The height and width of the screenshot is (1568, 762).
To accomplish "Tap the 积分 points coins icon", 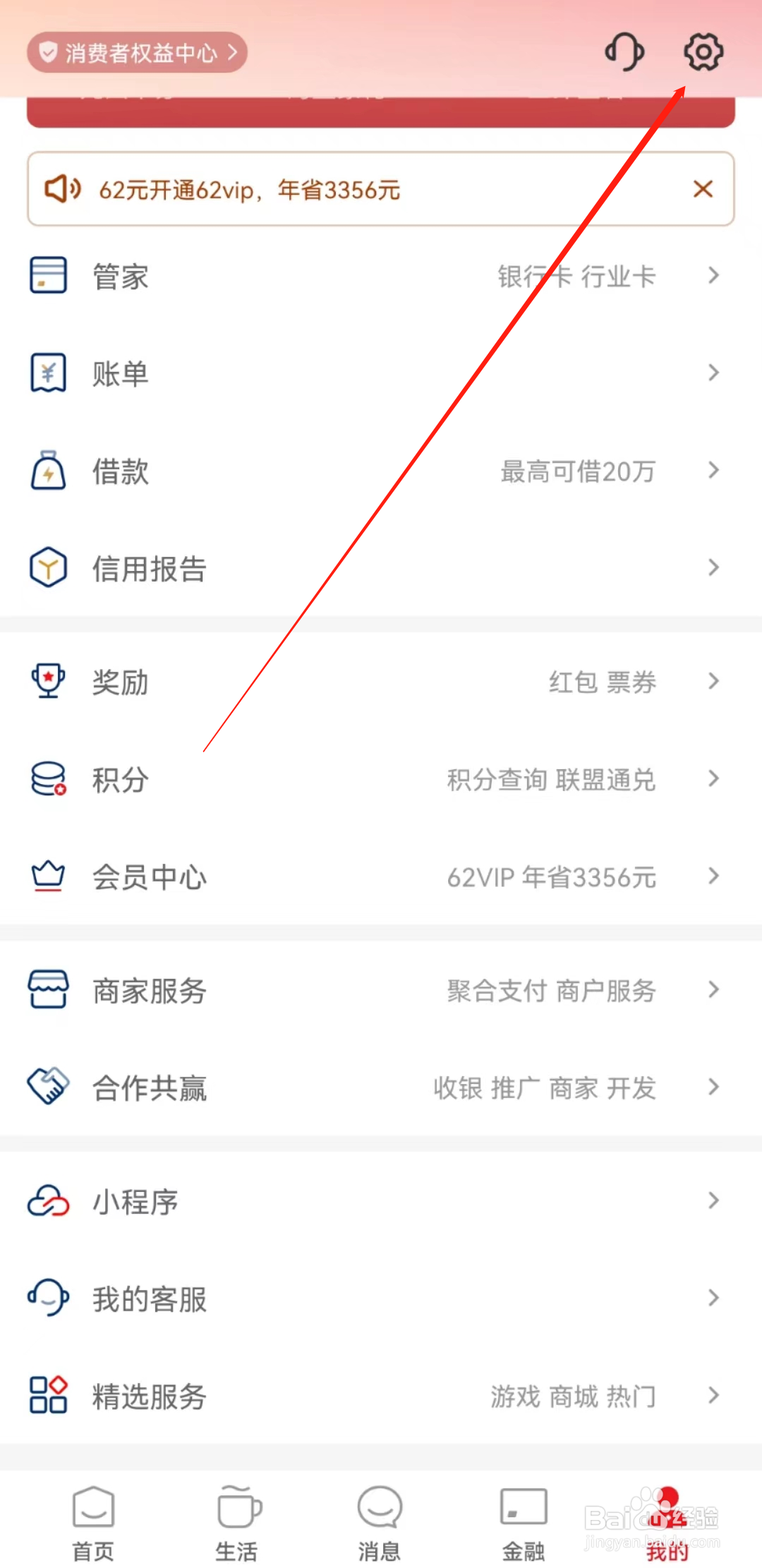I will coord(47,779).
